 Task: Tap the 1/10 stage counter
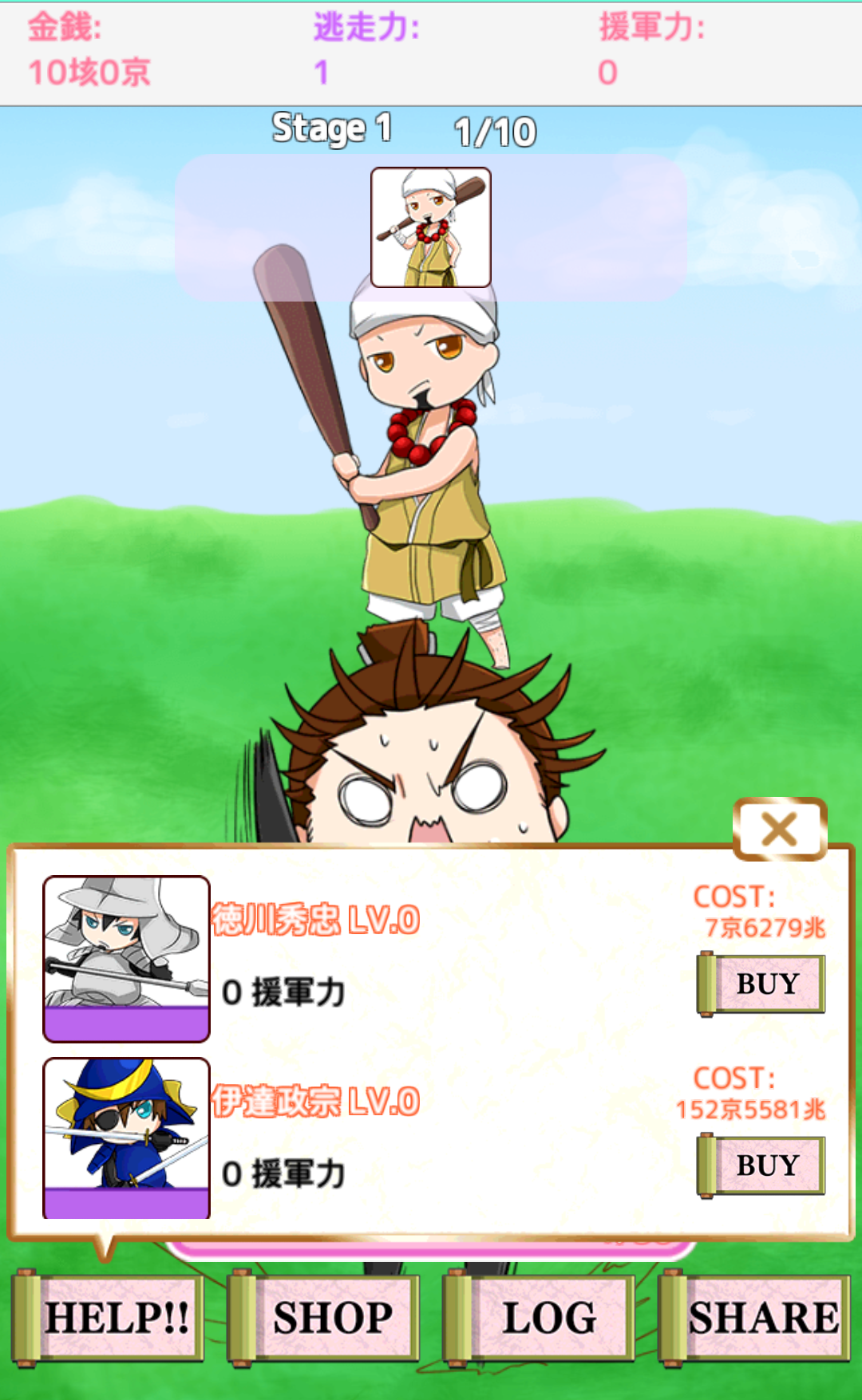click(495, 132)
